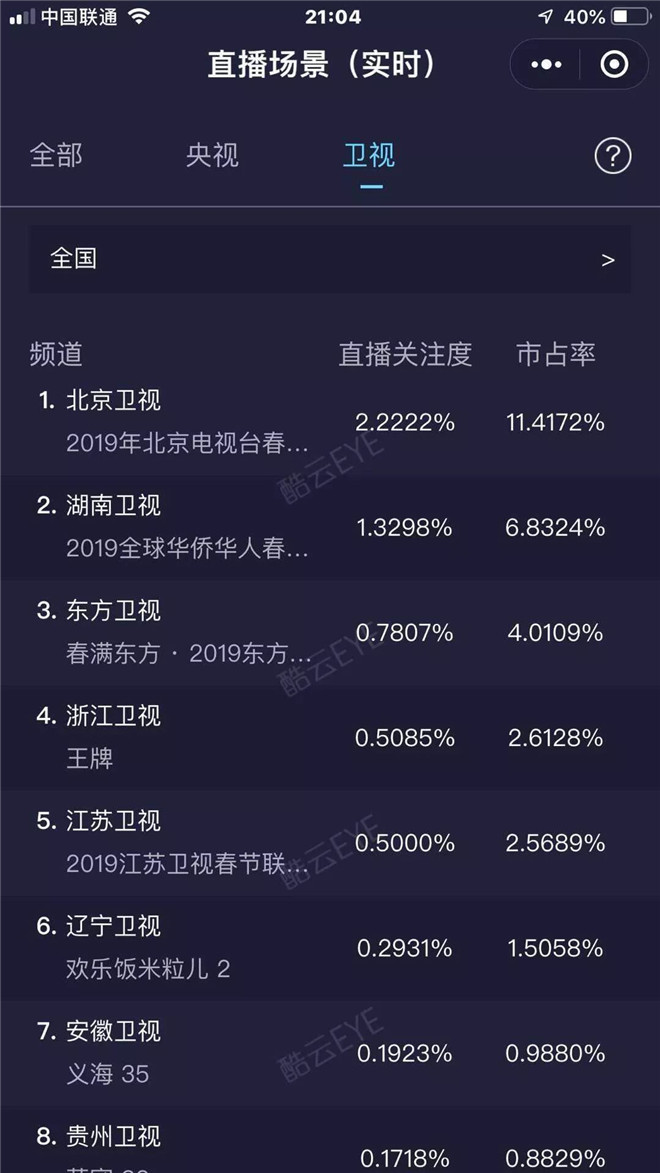View details for 东方卫视

point(330,633)
